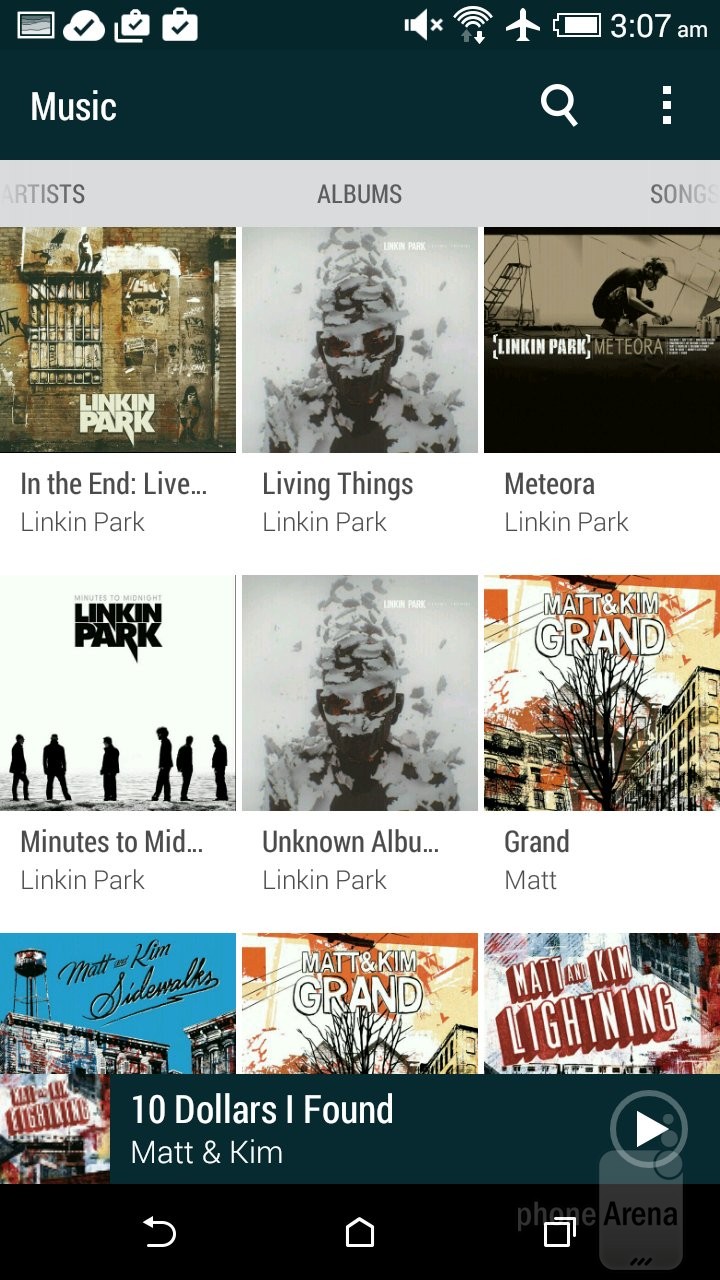Image resolution: width=720 pixels, height=1280 pixels.
Task: Play 10 Dollars I Found
Action: 649,1130
